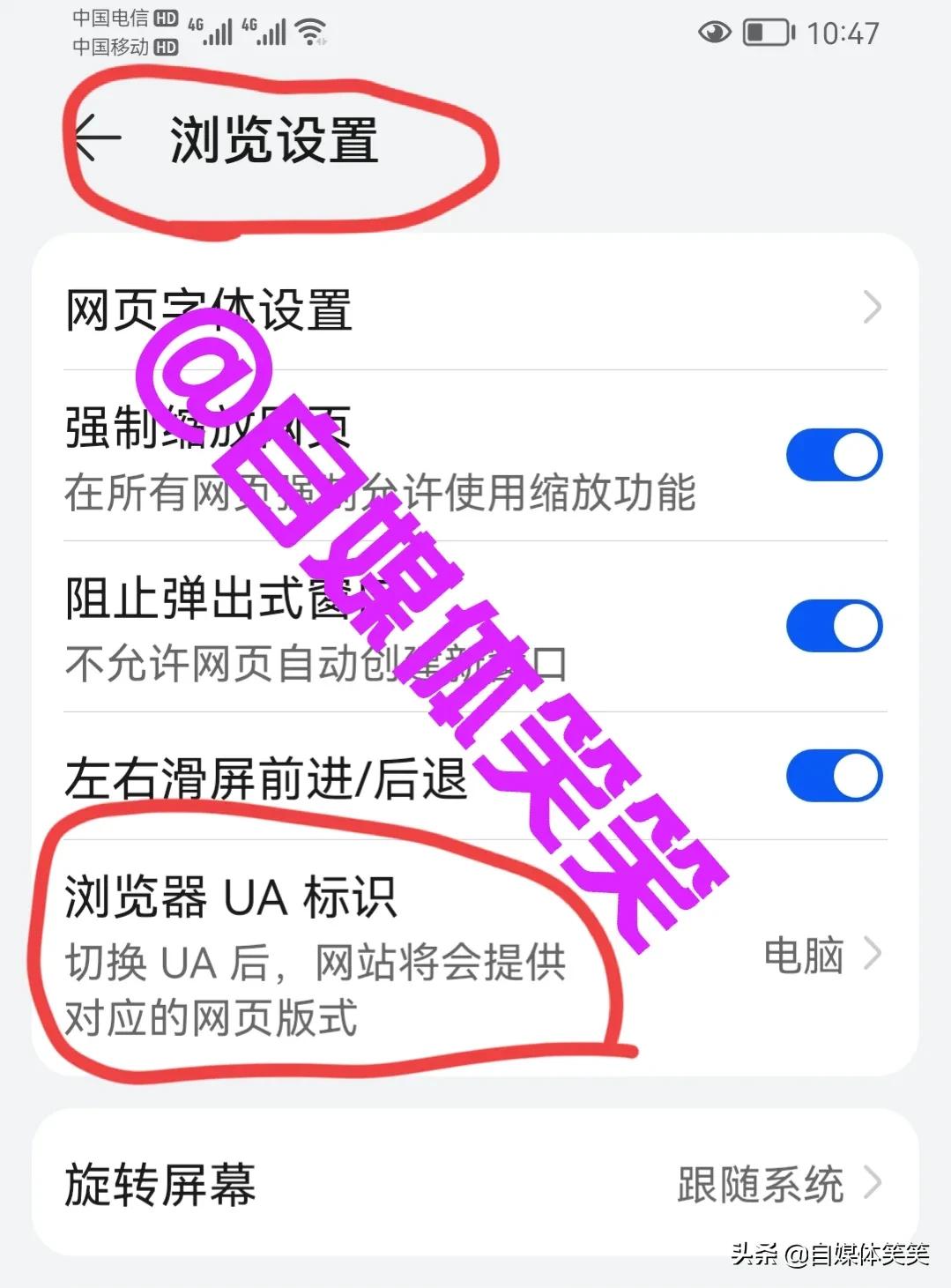Select the 旋转屏幕 settings entry
Viewport: 951px width, 1288px height.
pyautogui.click(x=159, y=1186)
